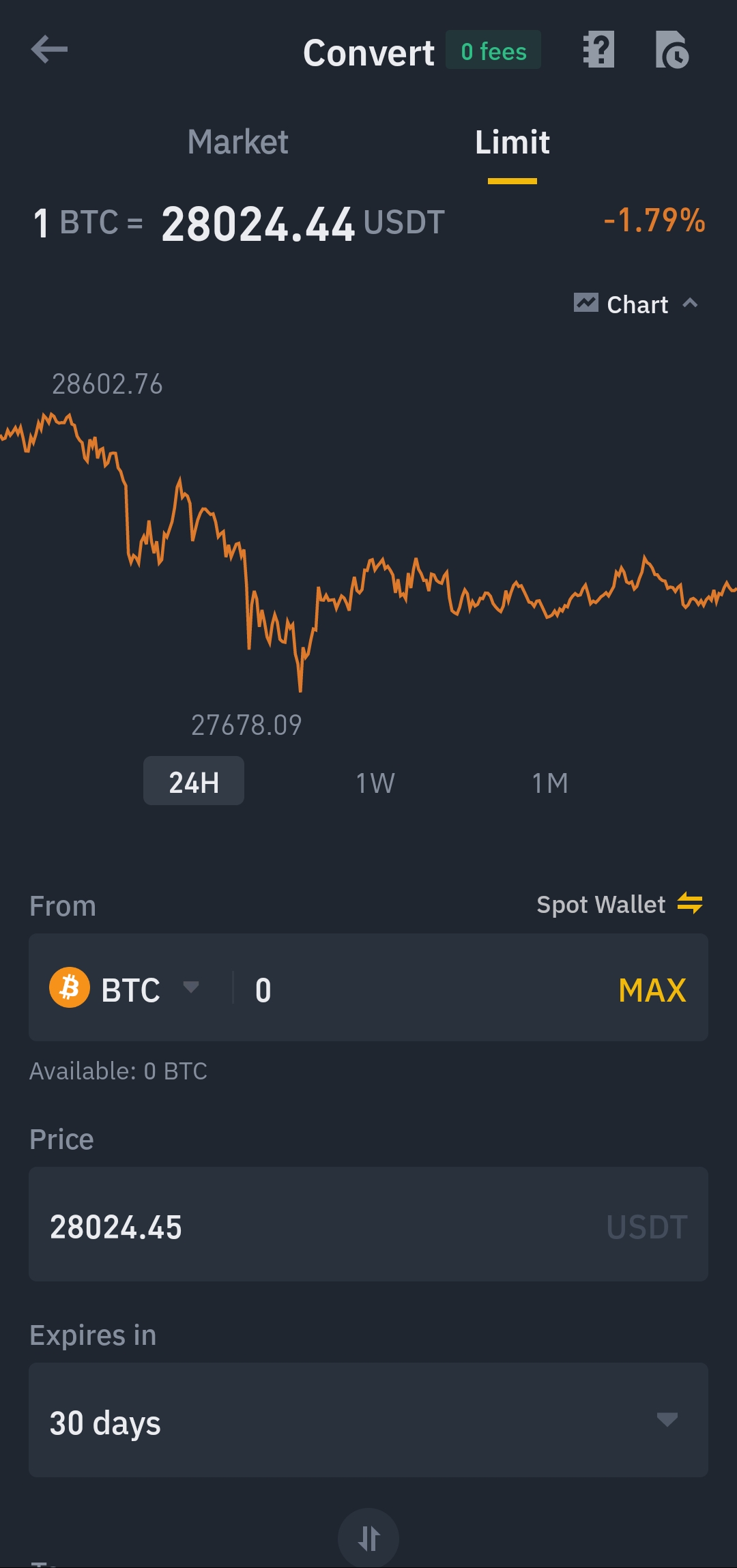Show the 1M chart range
The height and width of the screenshot is (1568, 737).
tap(550, 783)
